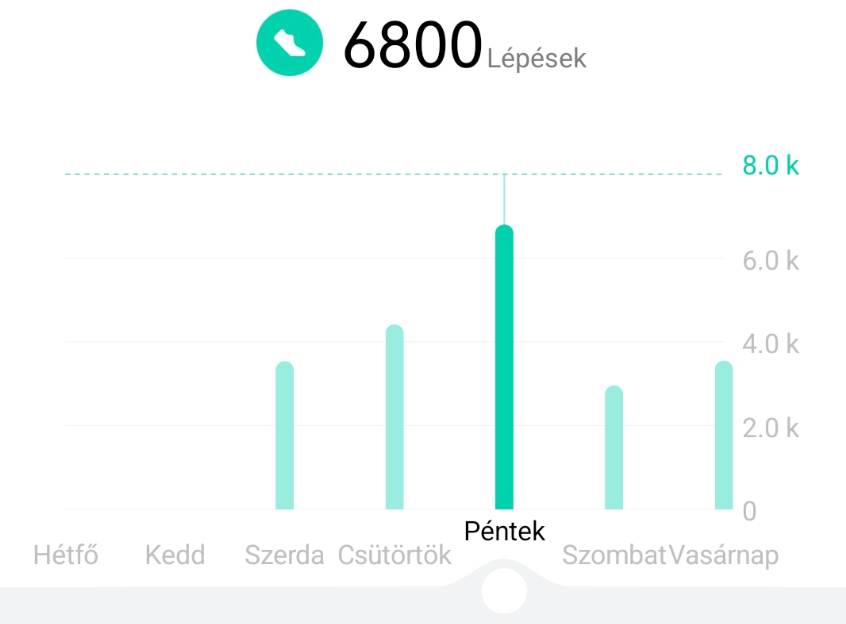Select the Szombat steps bar
This screenshot has width=846, height=624.
[x=614, y=449]
